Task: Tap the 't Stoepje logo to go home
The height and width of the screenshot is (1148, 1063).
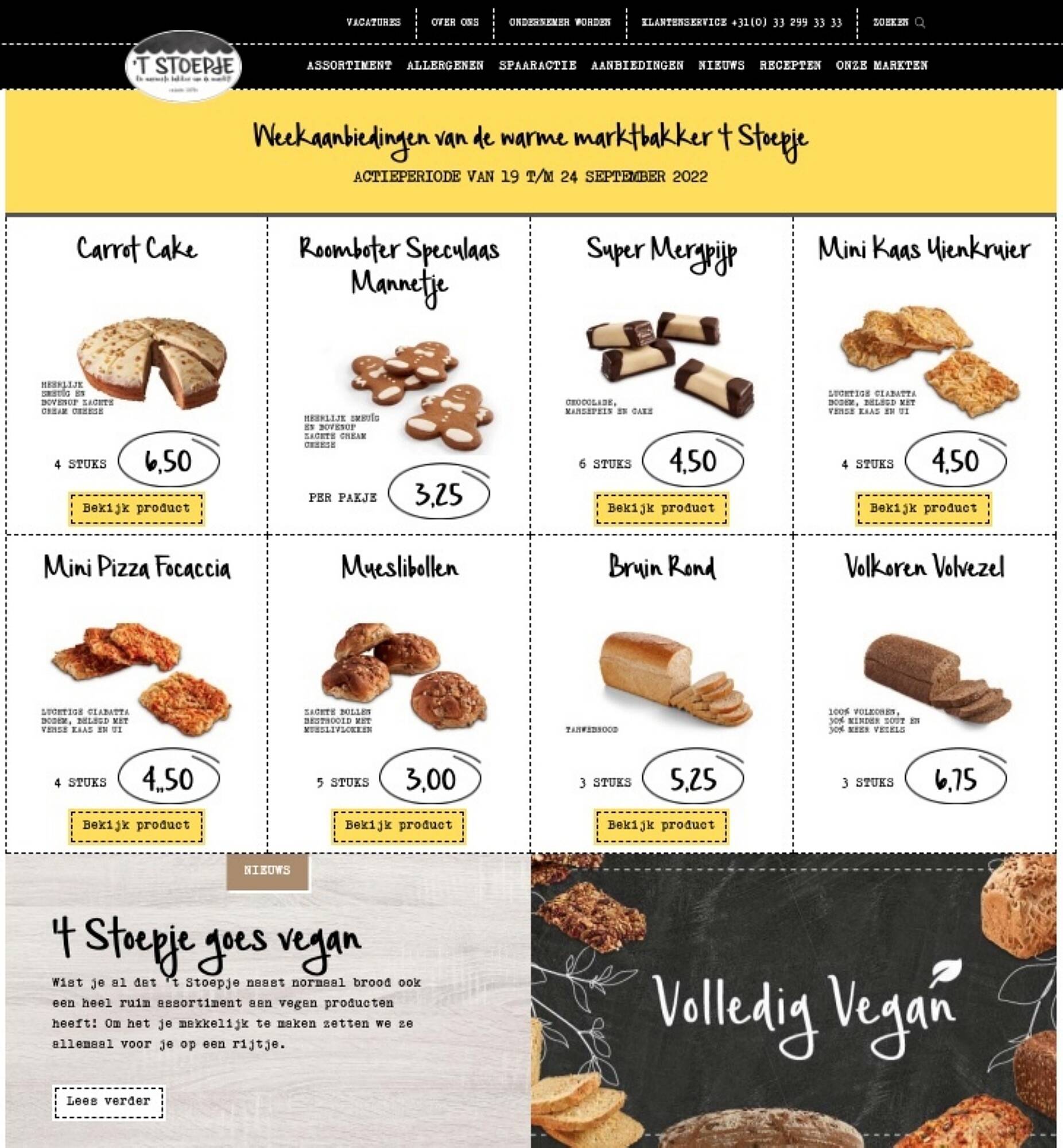Action: [x=183, y=66]
